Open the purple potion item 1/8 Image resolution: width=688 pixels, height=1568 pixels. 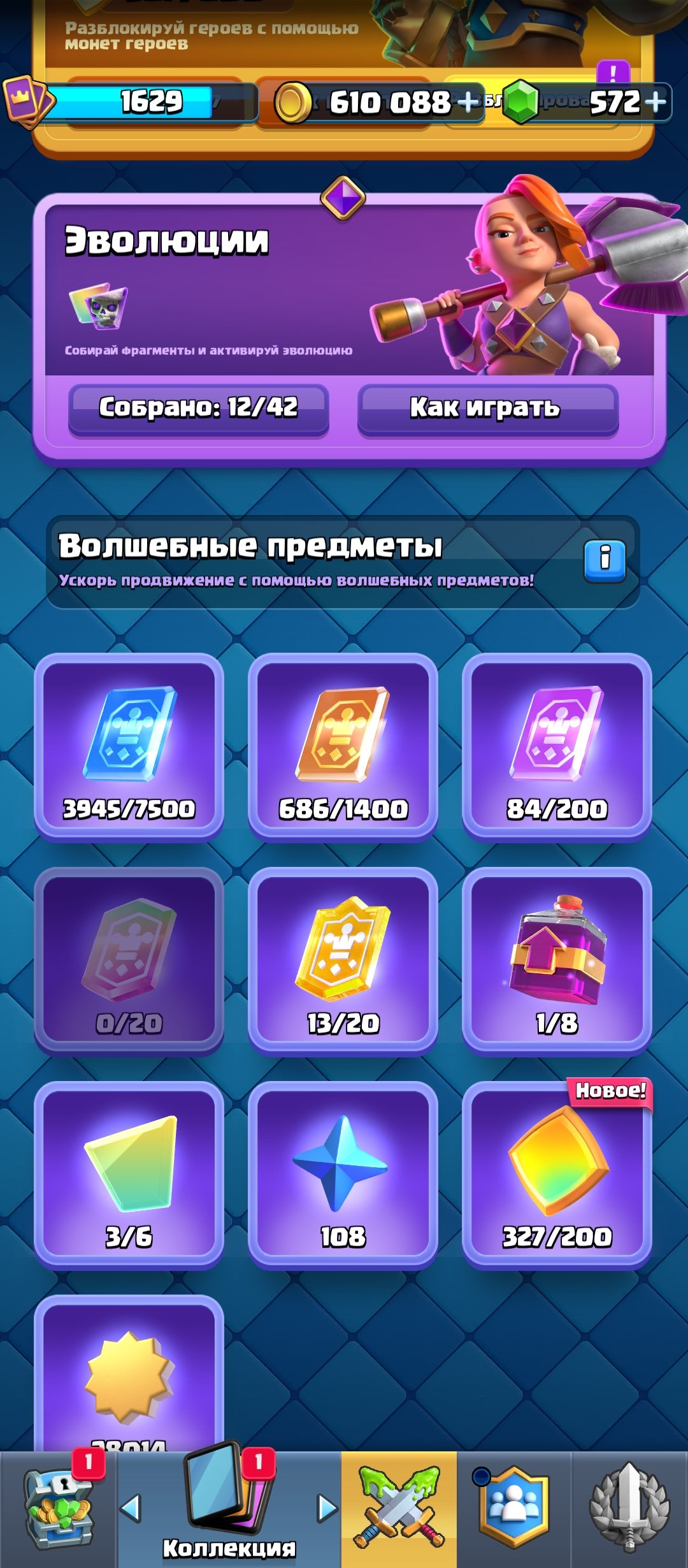(x=557, y=961)
